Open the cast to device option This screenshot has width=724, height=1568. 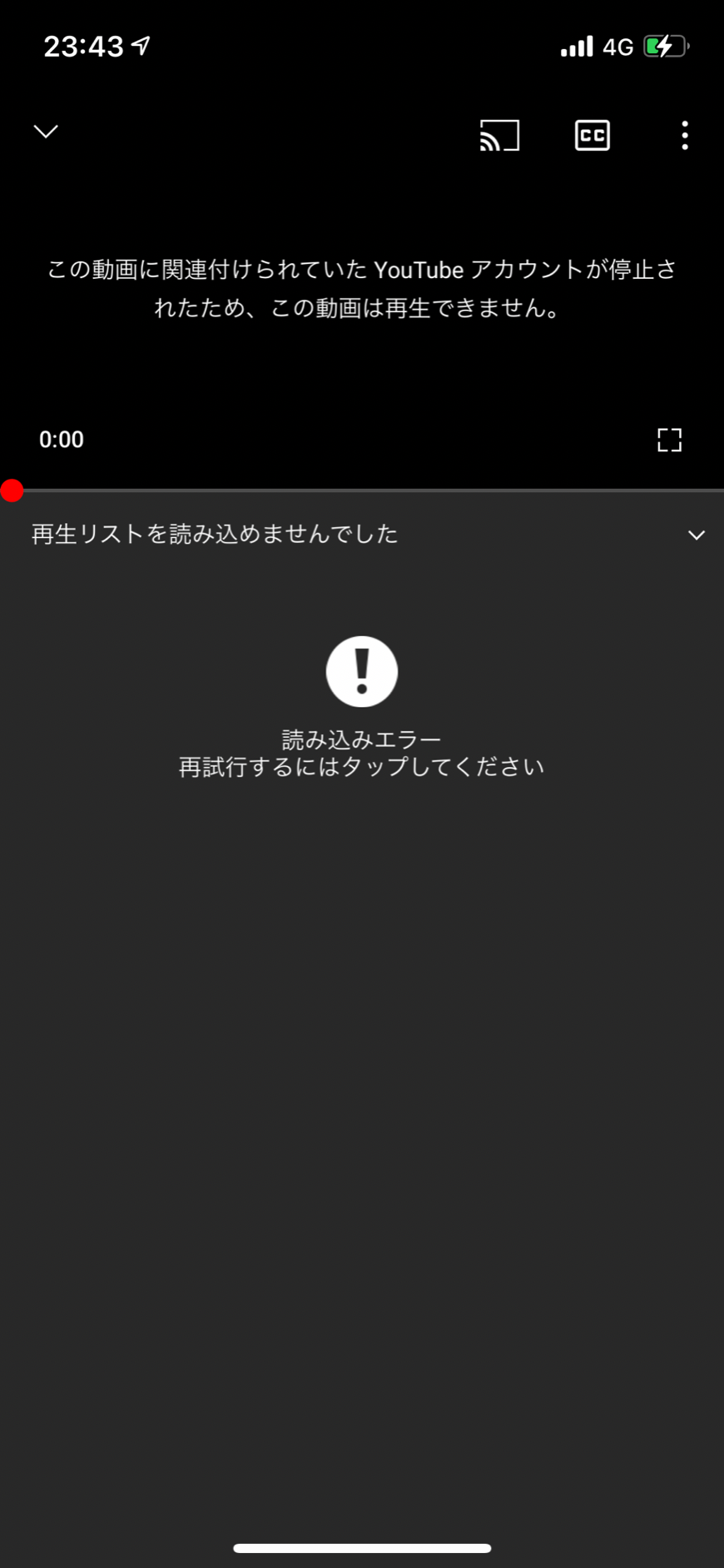point(499,135)
